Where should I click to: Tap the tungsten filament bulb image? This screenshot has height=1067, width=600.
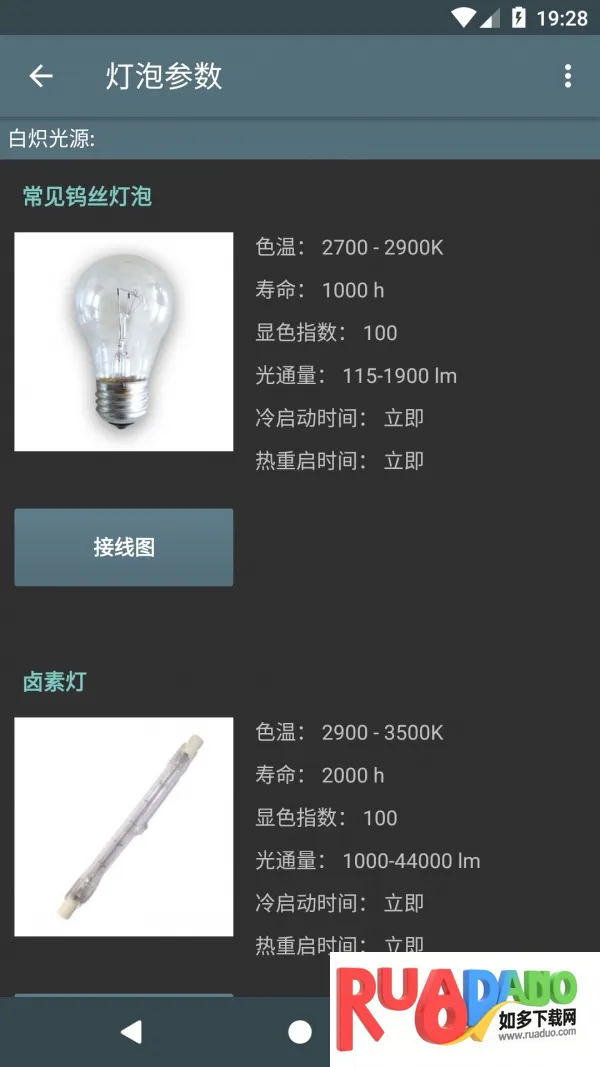pyautogui.click(x=124, y=342)
